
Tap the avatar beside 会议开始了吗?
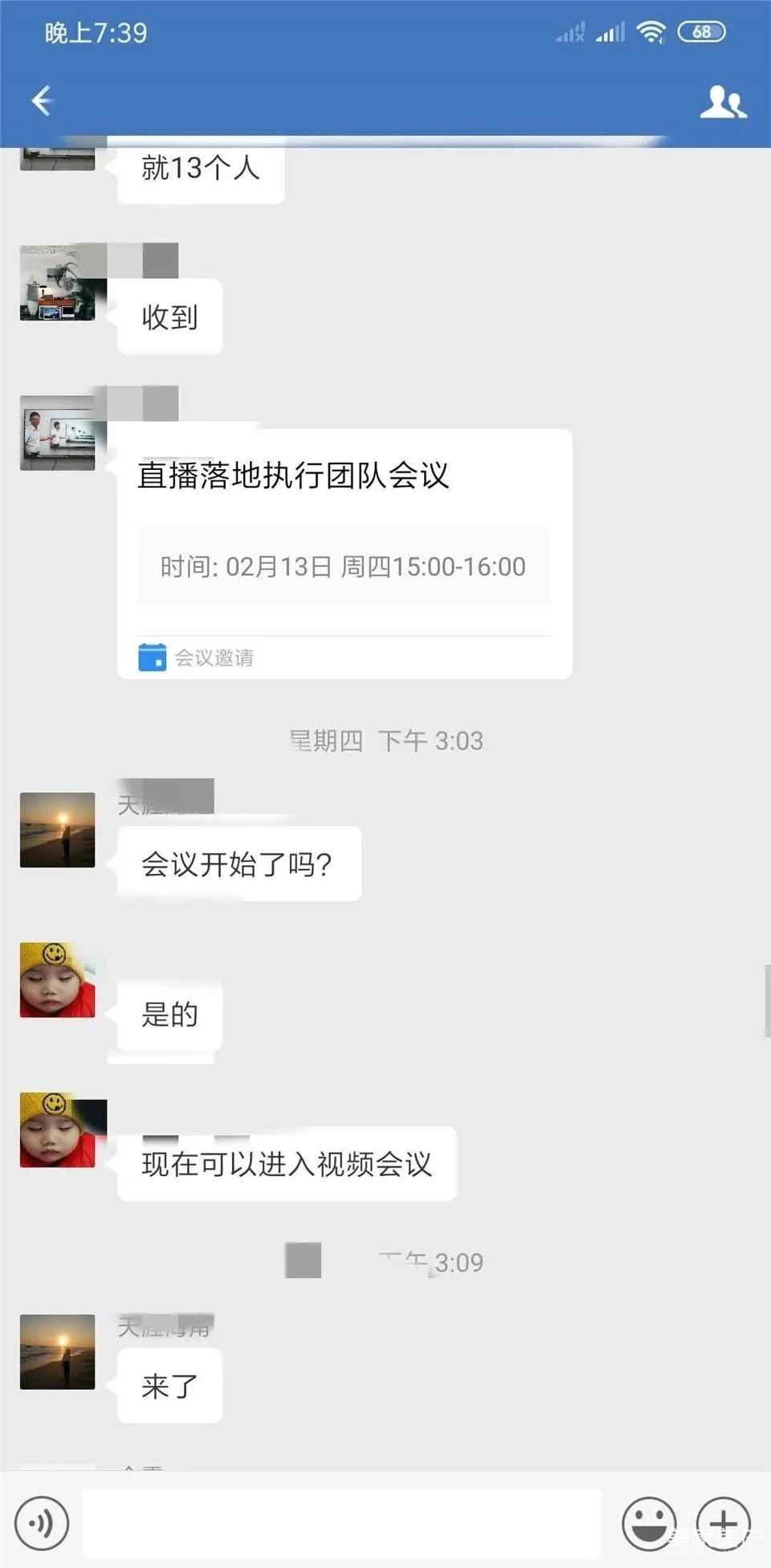tap(58, 830)
